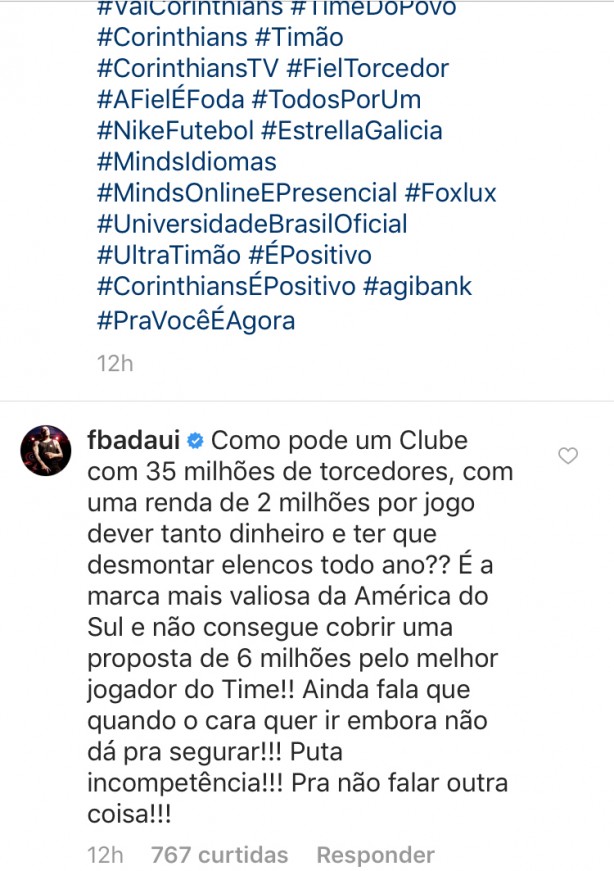614x871 pixels.
Task: Open the #UniversidadeBrasilOficial hashtag
Action: pyautogui.click(x=252, y=224)
